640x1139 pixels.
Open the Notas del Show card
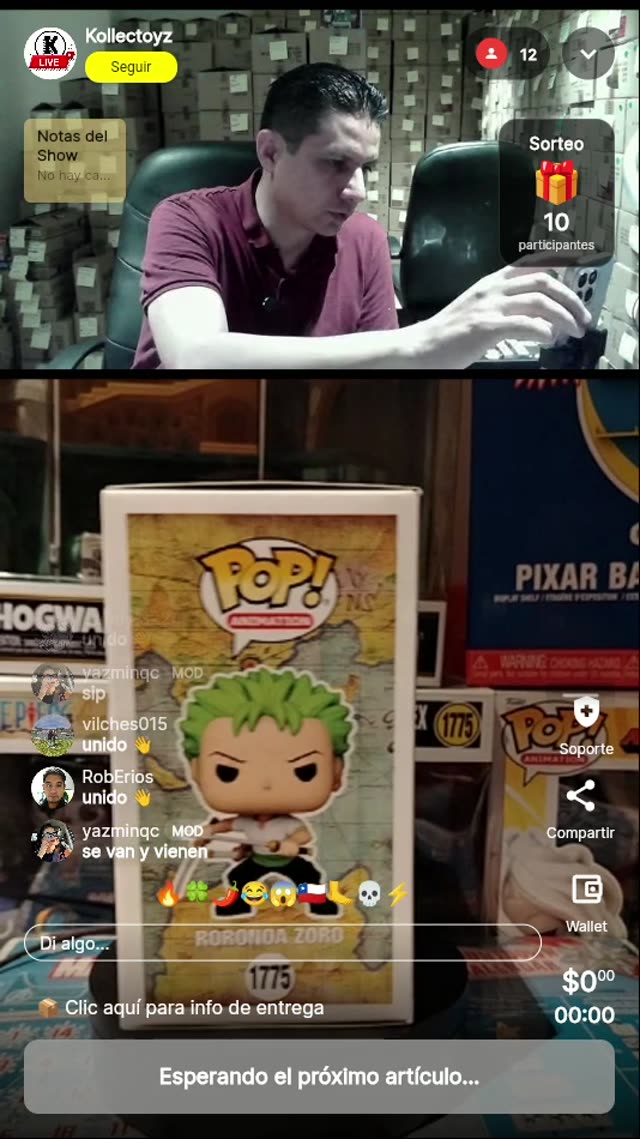75,160
